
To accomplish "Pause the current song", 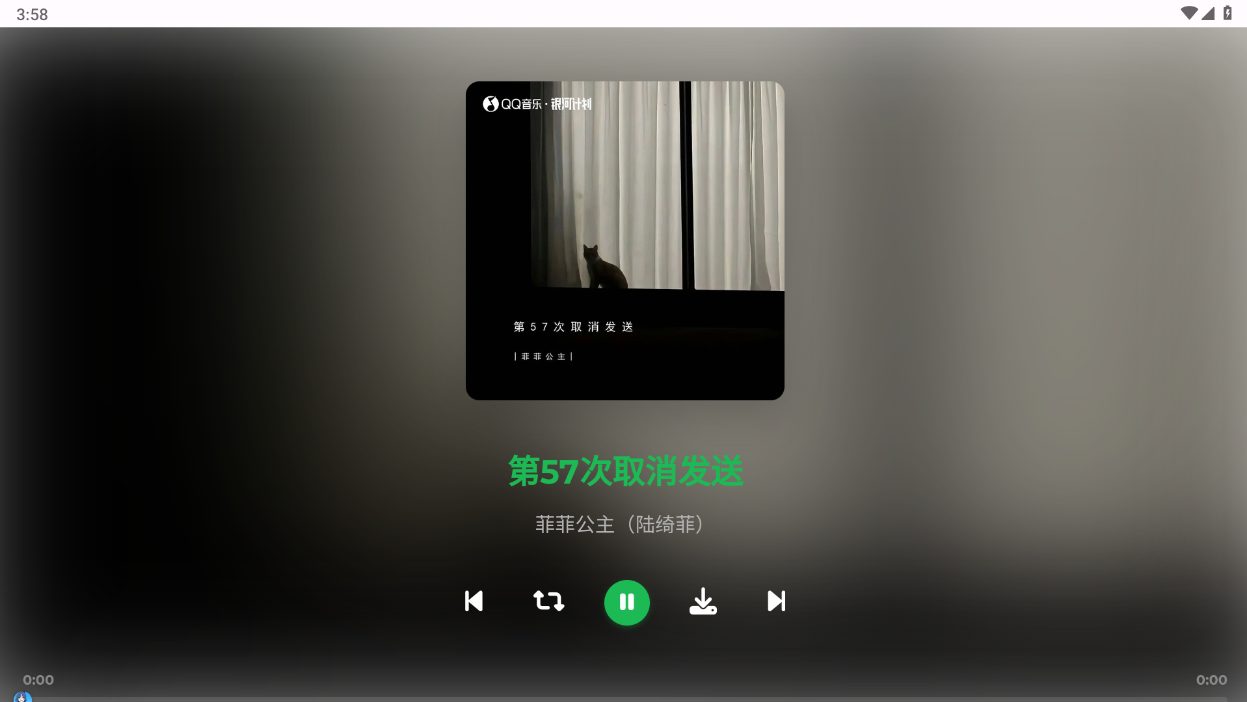I will point(627,602).
